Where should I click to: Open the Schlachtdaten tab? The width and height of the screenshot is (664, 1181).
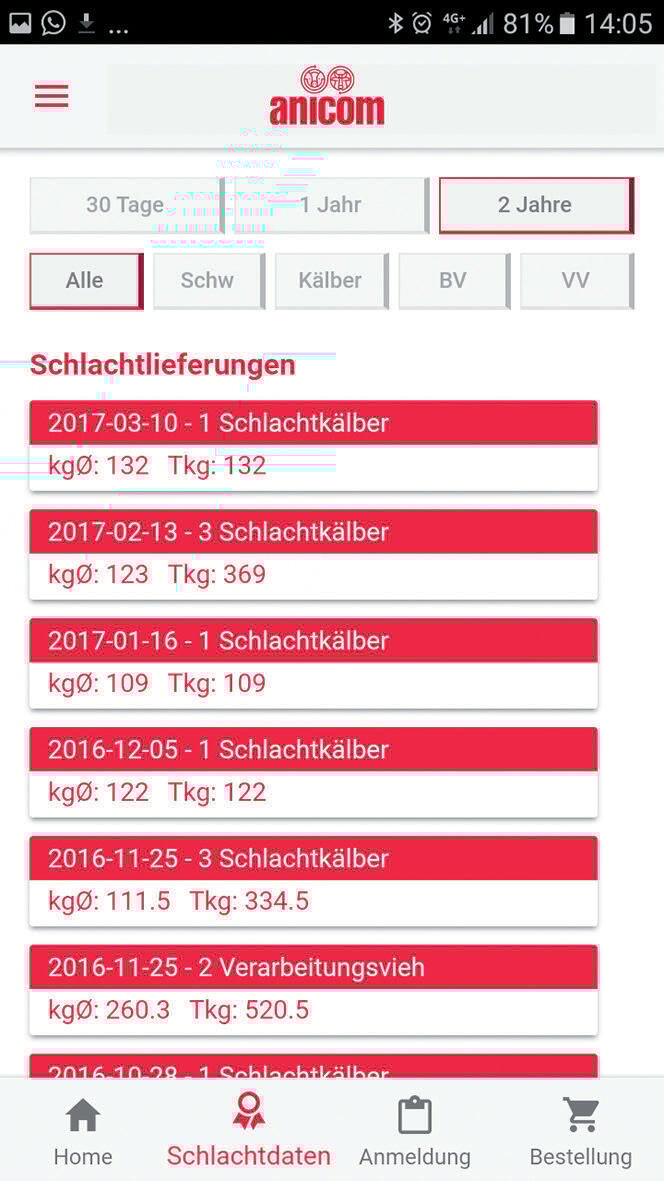click(x=248, y=1132)
